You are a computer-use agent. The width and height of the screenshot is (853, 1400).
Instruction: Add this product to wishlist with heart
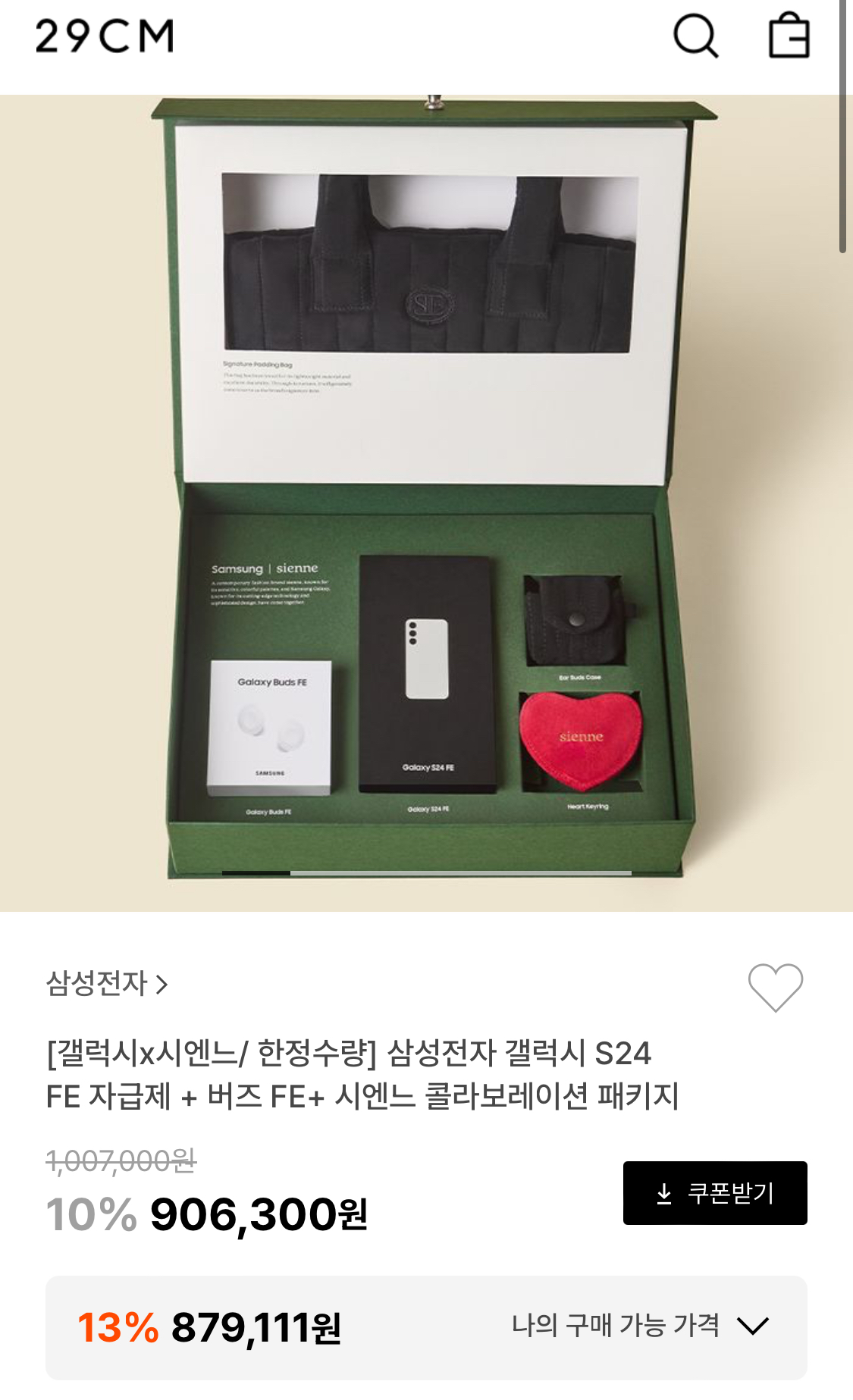tap(775, 987)
